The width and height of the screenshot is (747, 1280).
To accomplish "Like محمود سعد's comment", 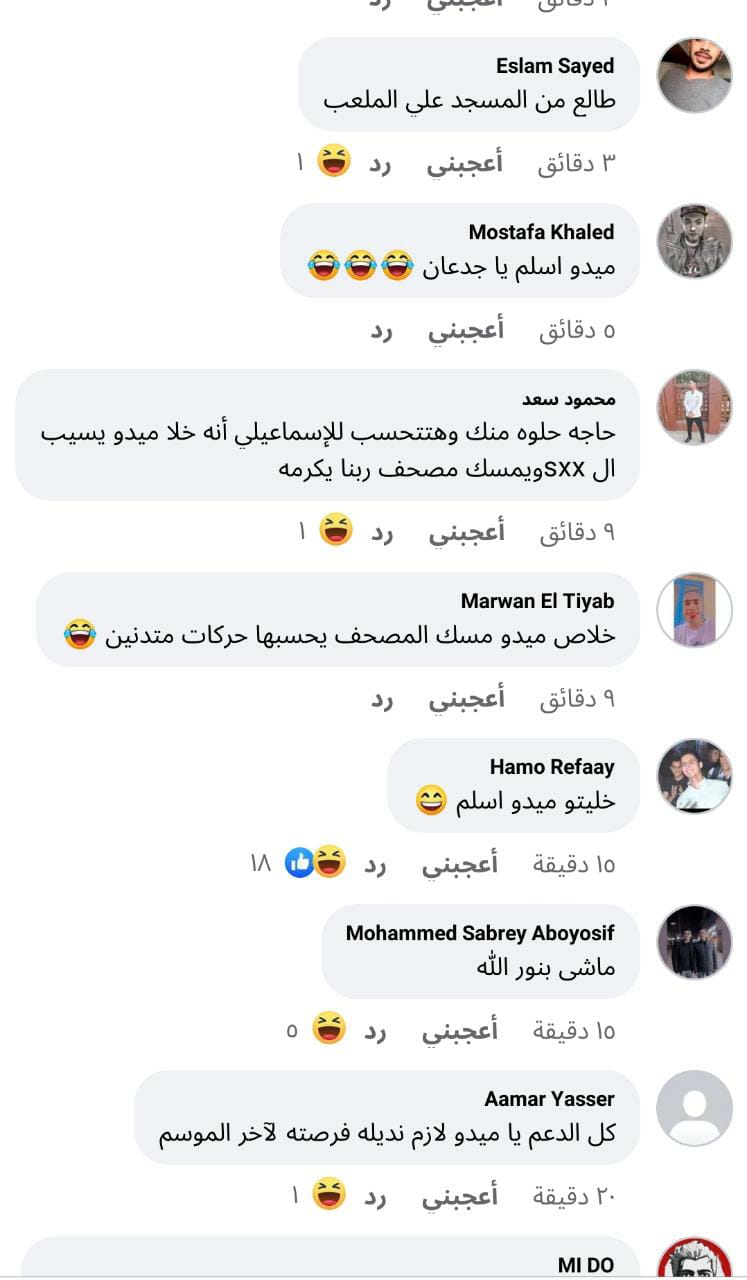I will (x=466, y=533).
